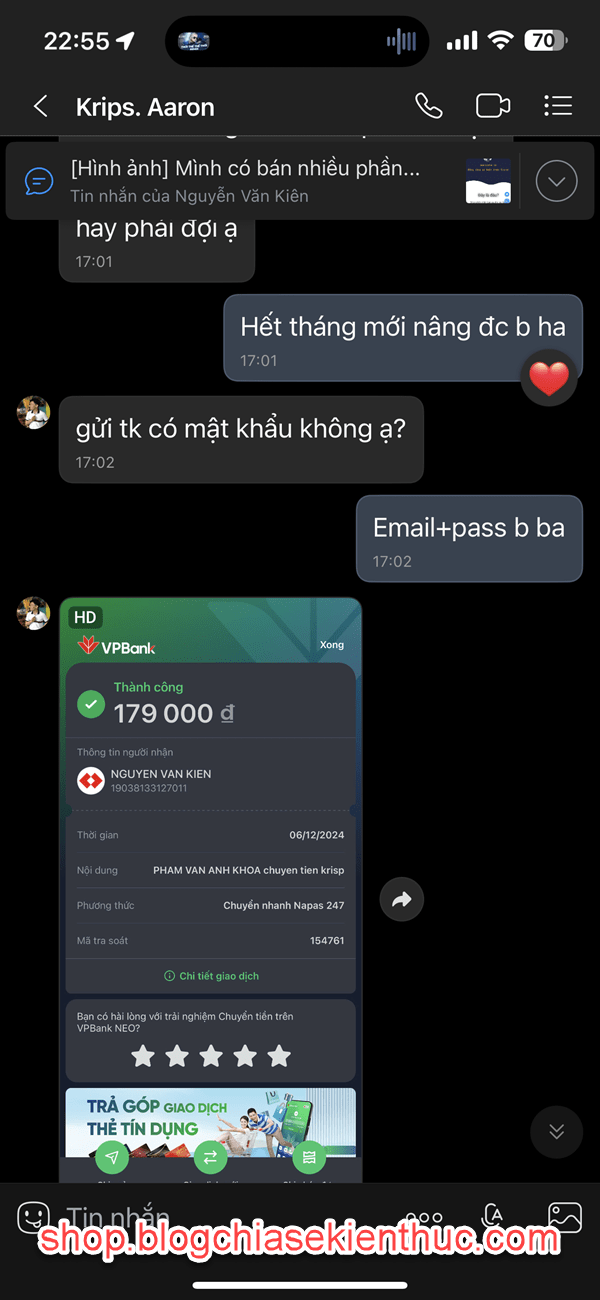Record a voice message
The width and height of the screenshot is (600, 1300).
click(493, 1216)
